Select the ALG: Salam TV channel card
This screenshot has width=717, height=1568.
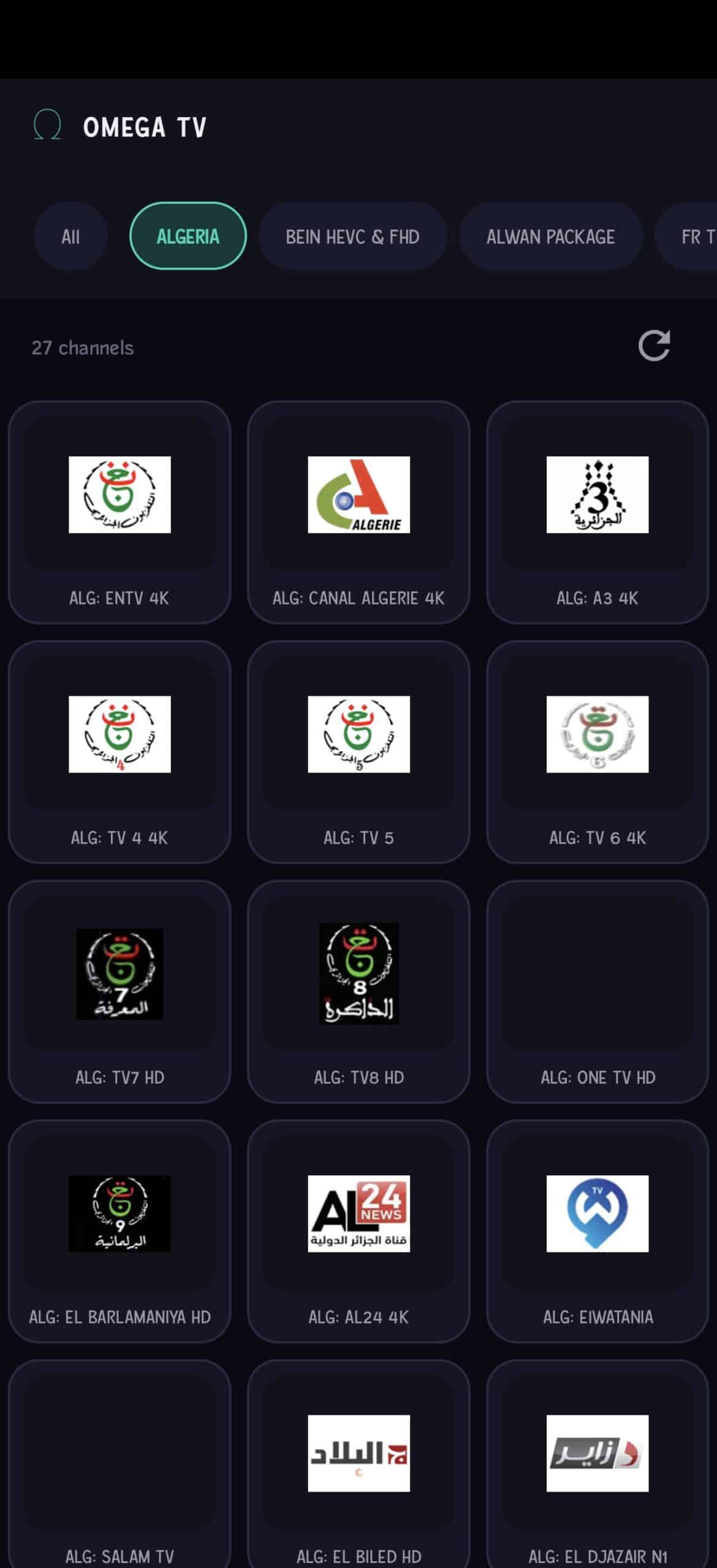pos(120,1470)
